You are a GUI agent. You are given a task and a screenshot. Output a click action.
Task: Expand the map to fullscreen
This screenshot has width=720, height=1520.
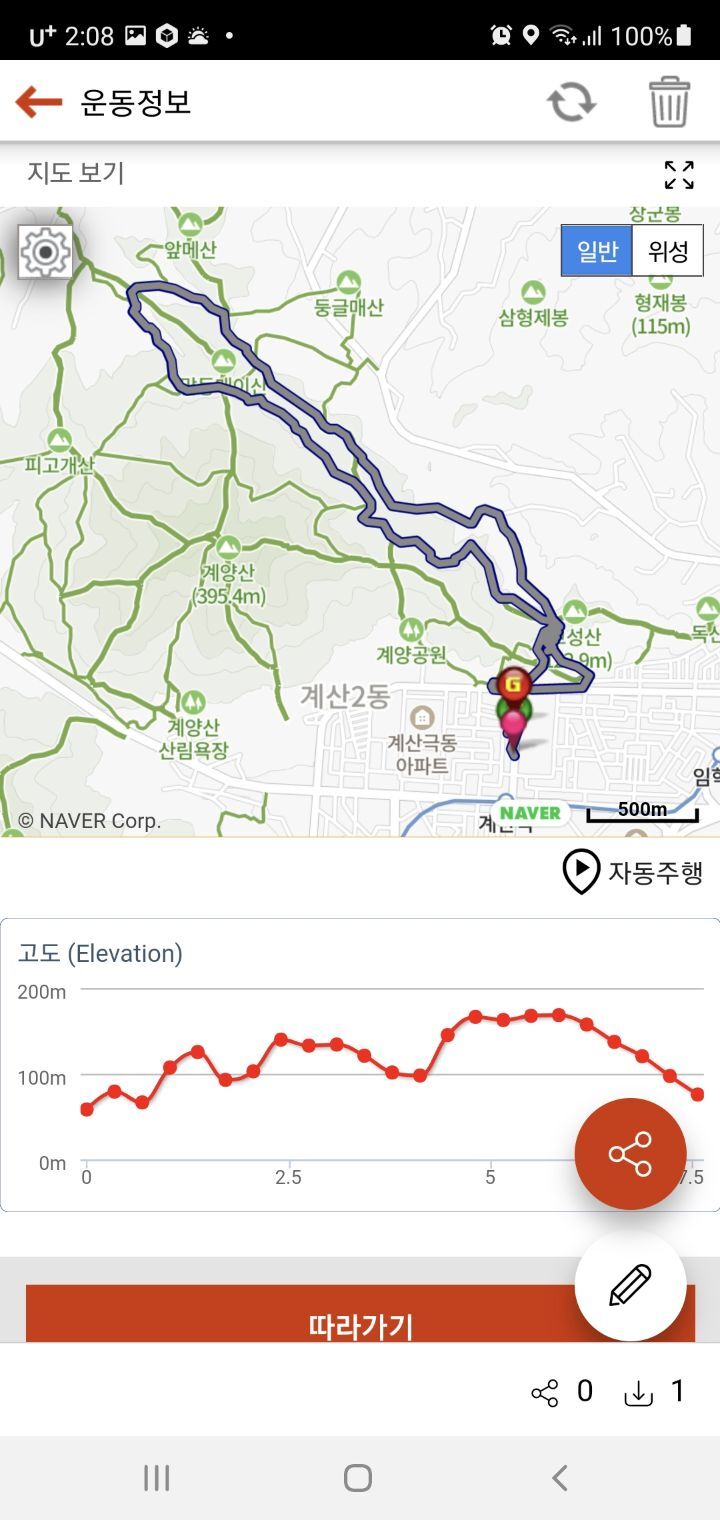[679, 175]
